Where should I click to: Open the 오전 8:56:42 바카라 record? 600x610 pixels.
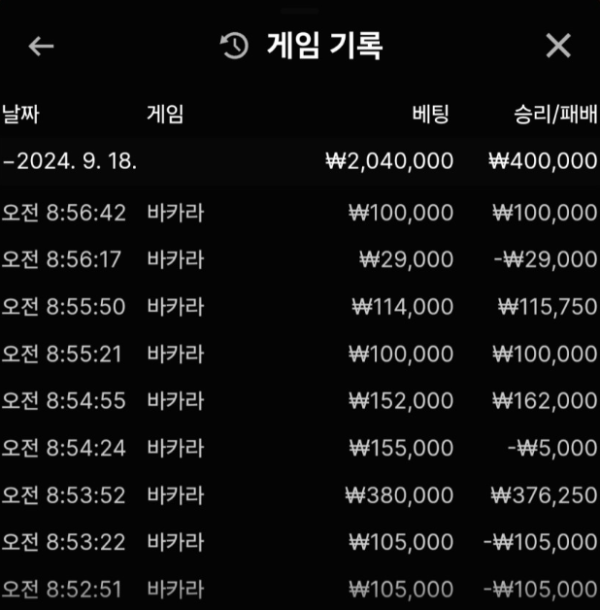click(x=300, y=213)
